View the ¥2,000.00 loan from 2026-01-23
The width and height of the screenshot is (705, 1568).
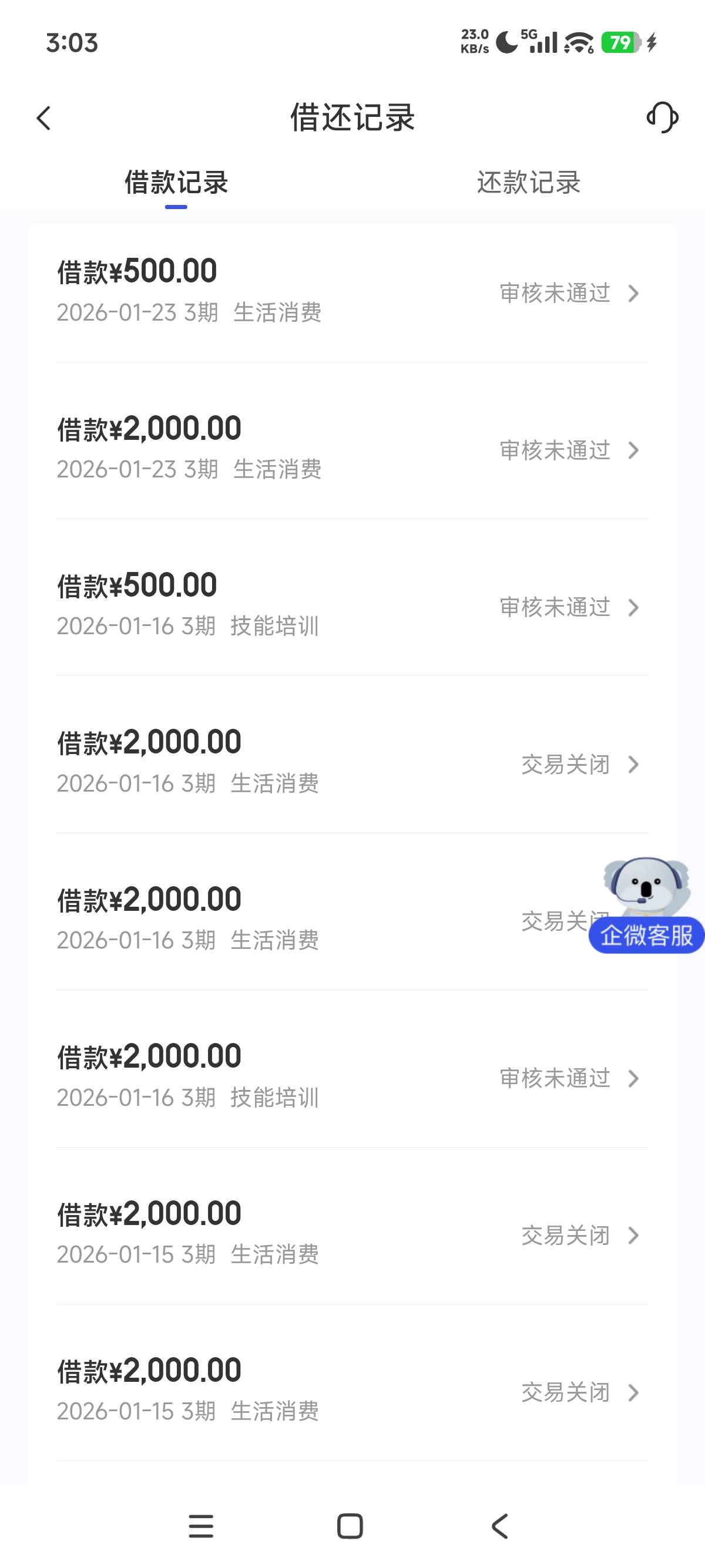click(352, 450)
